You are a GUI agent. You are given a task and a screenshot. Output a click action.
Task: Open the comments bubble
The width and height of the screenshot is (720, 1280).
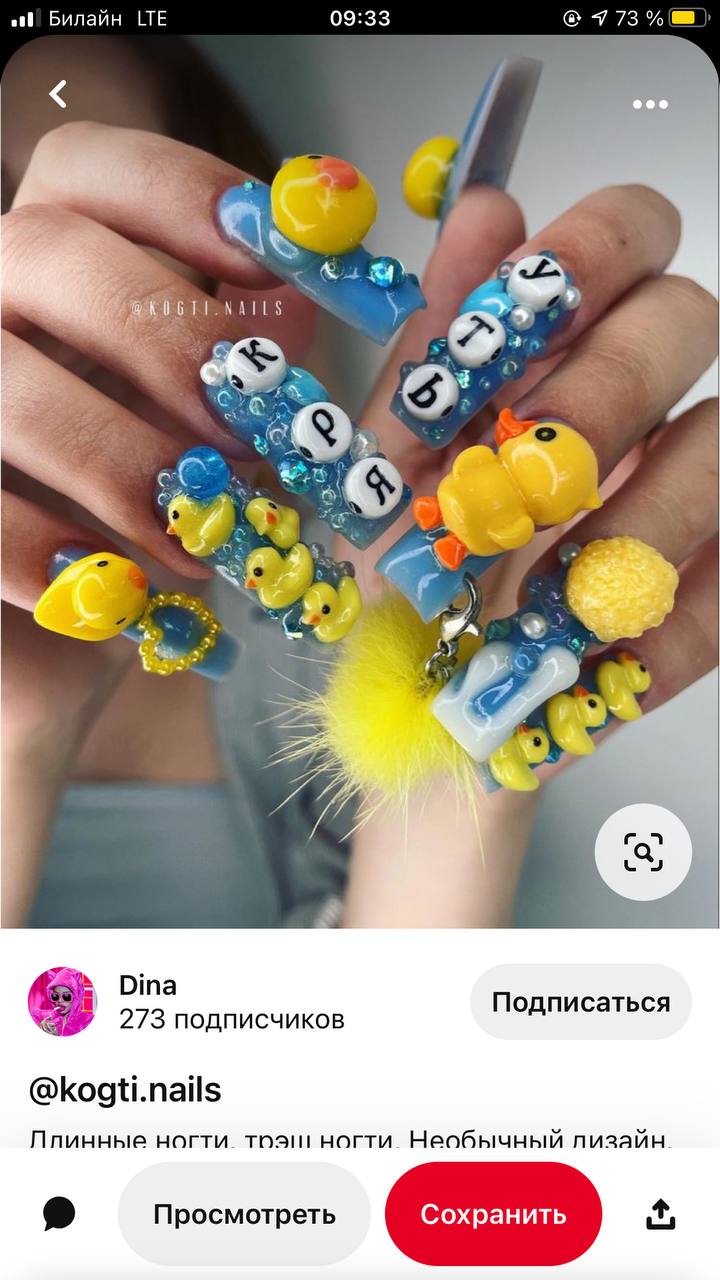coord(60,1214)
